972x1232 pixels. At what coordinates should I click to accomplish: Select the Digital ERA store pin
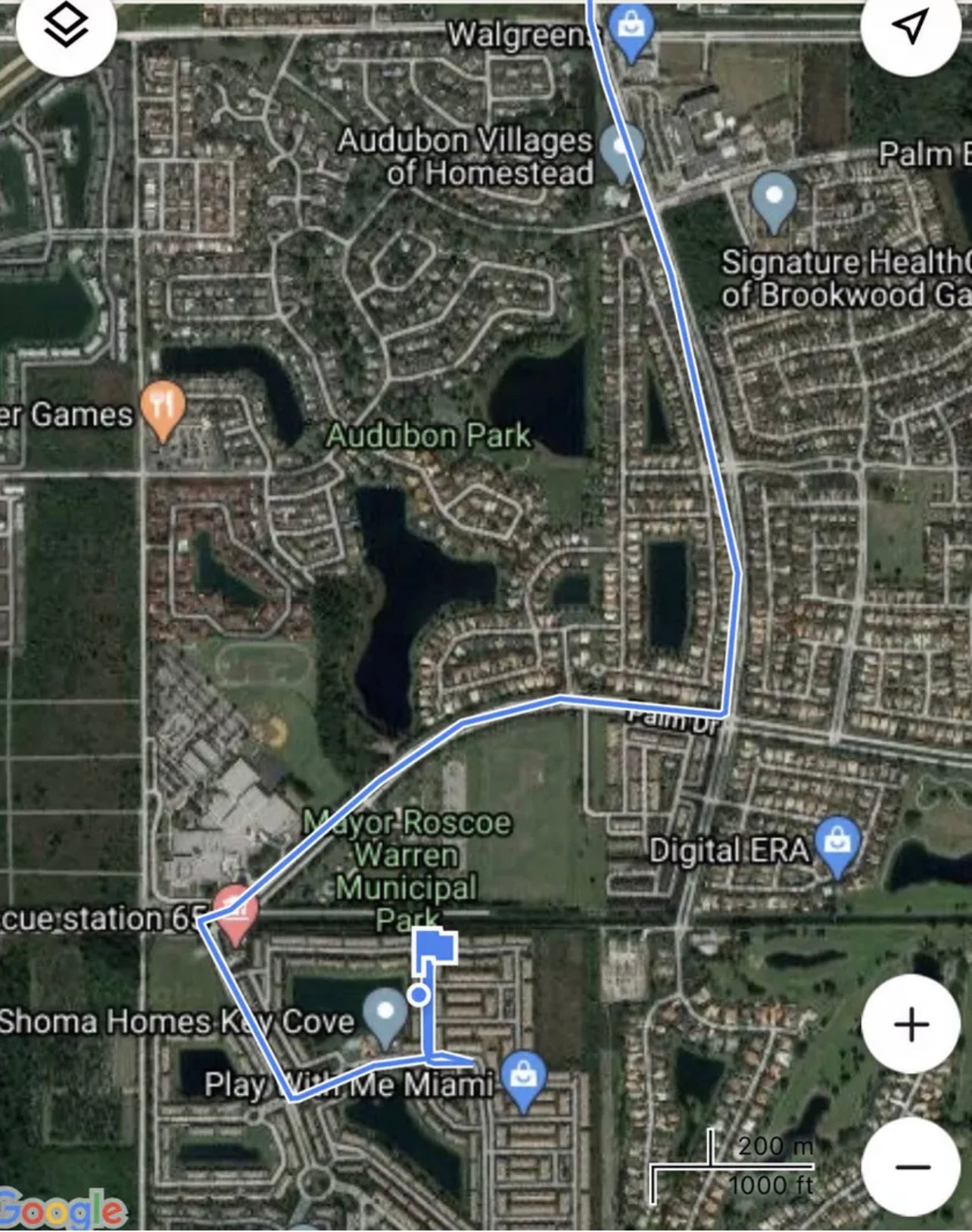(837, 841)
